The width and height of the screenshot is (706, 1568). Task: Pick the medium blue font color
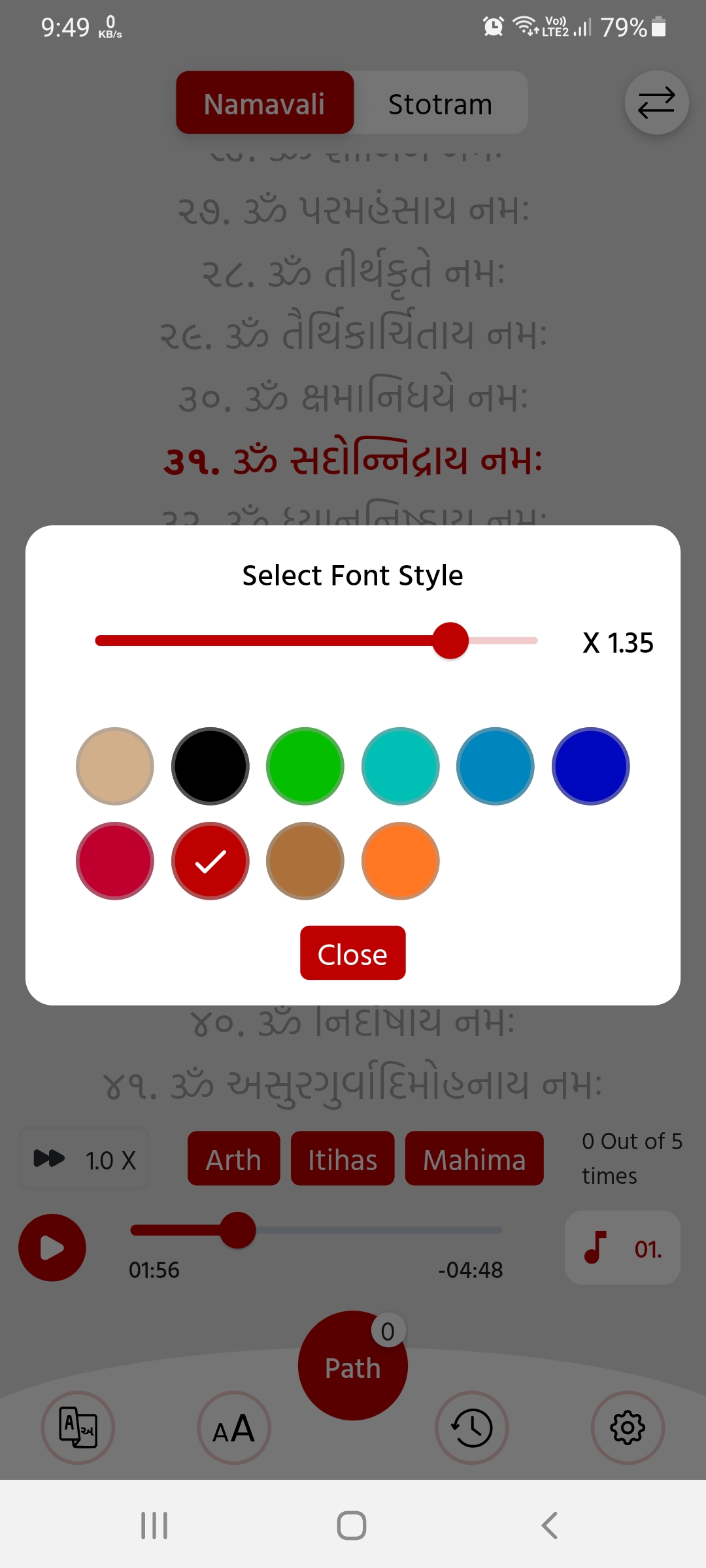coord(496,766)
